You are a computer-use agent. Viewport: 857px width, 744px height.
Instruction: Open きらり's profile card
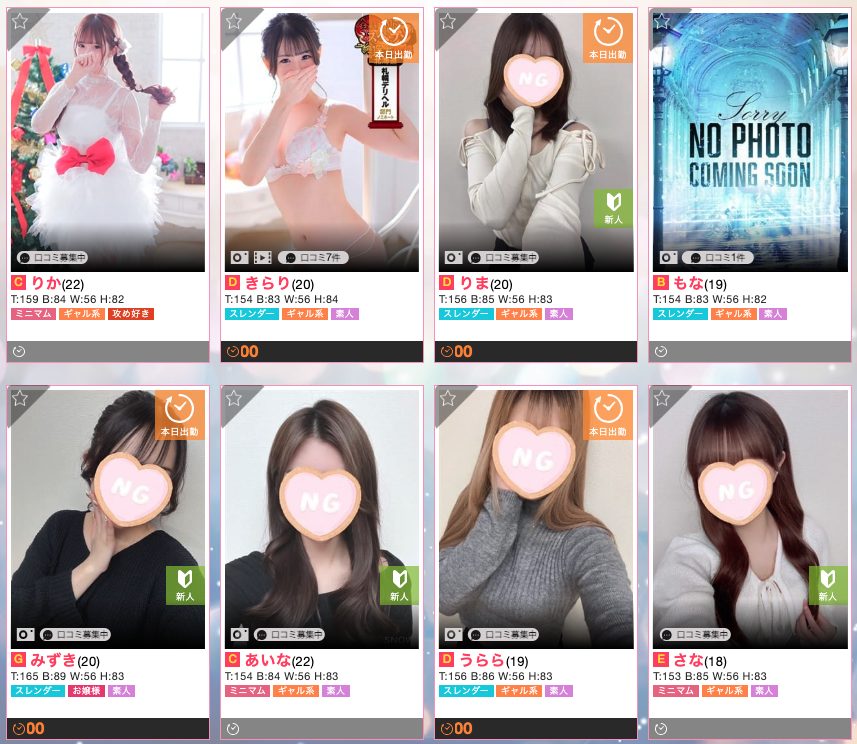coord(322,140)
